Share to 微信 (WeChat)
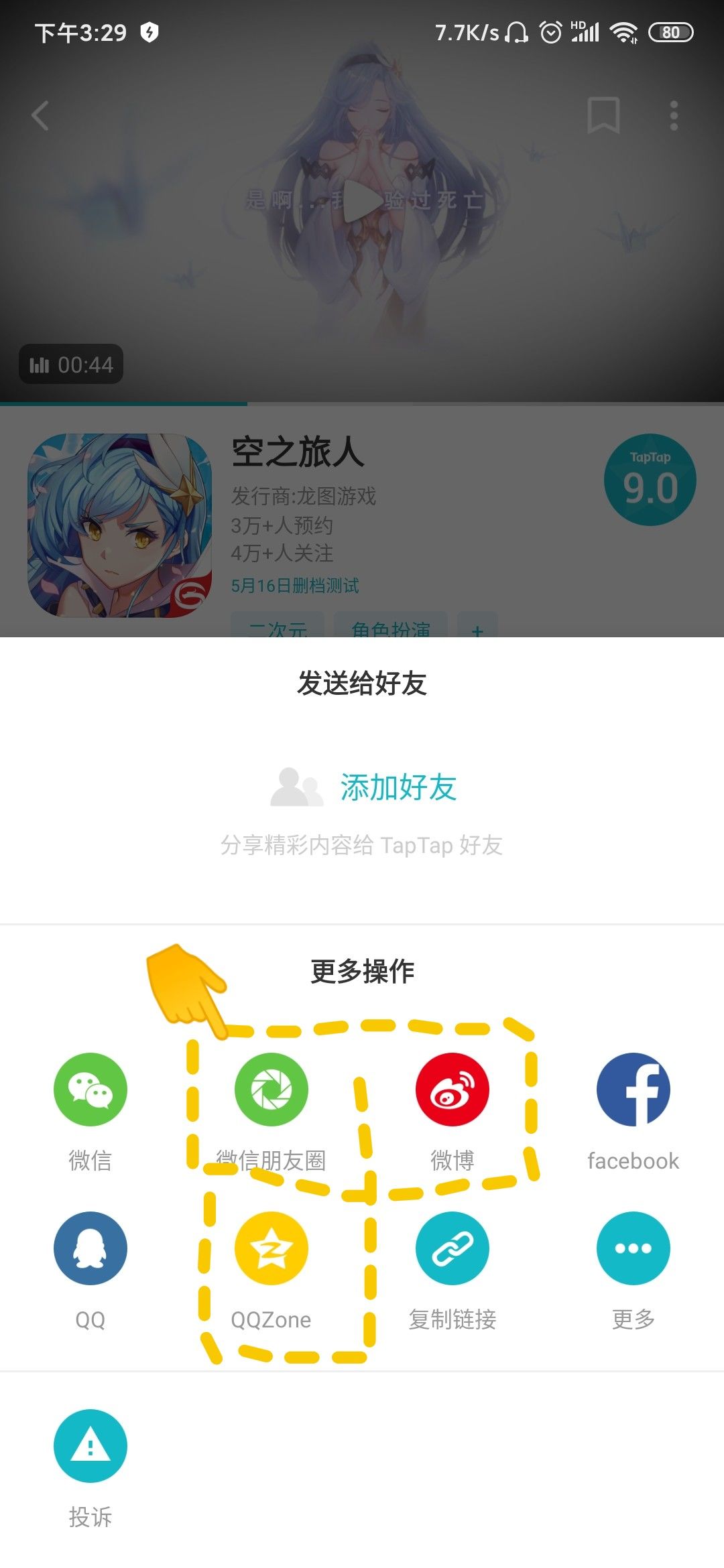 pos(89,1089)
